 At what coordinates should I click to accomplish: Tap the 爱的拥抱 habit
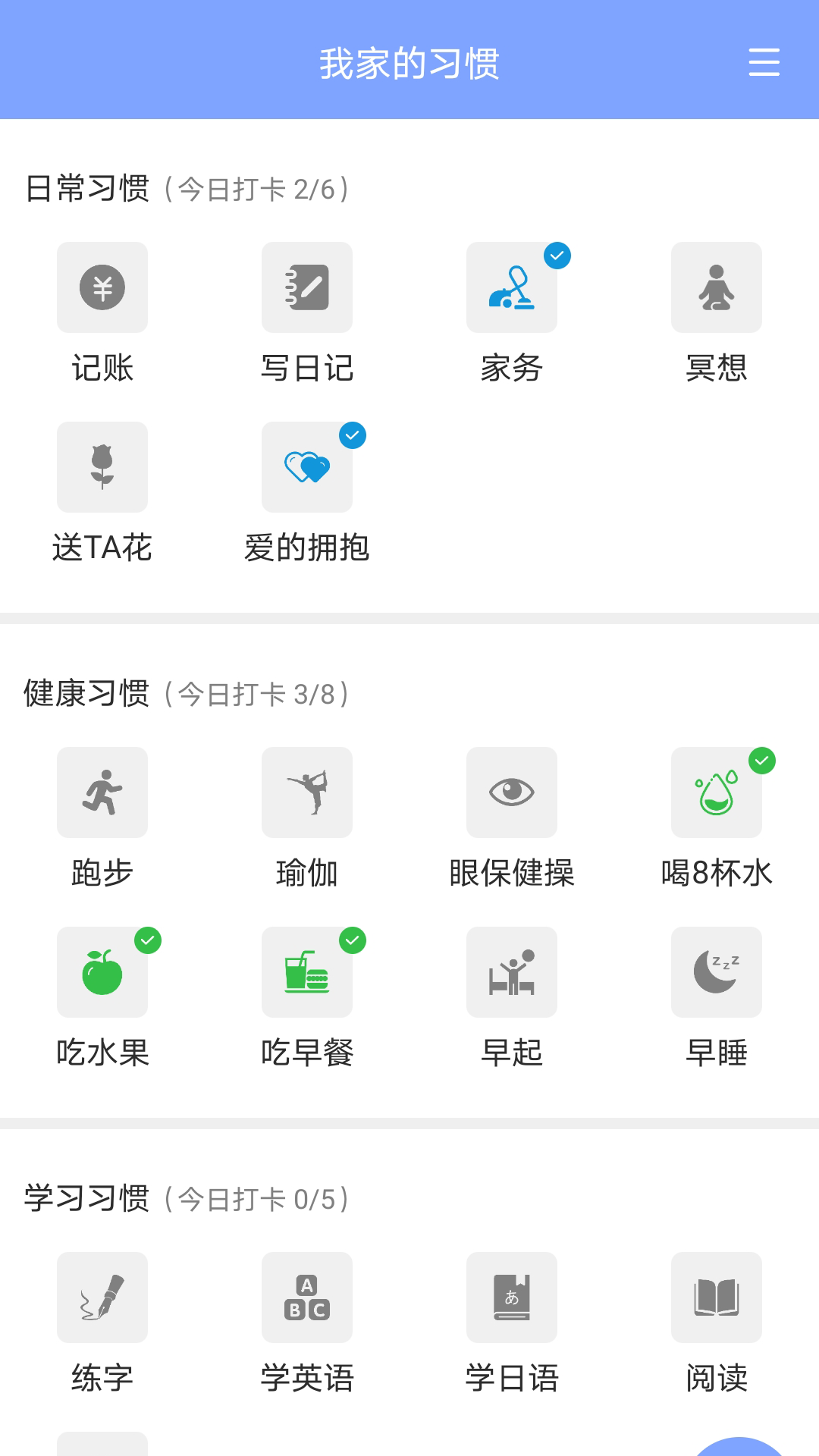[307, 467]
